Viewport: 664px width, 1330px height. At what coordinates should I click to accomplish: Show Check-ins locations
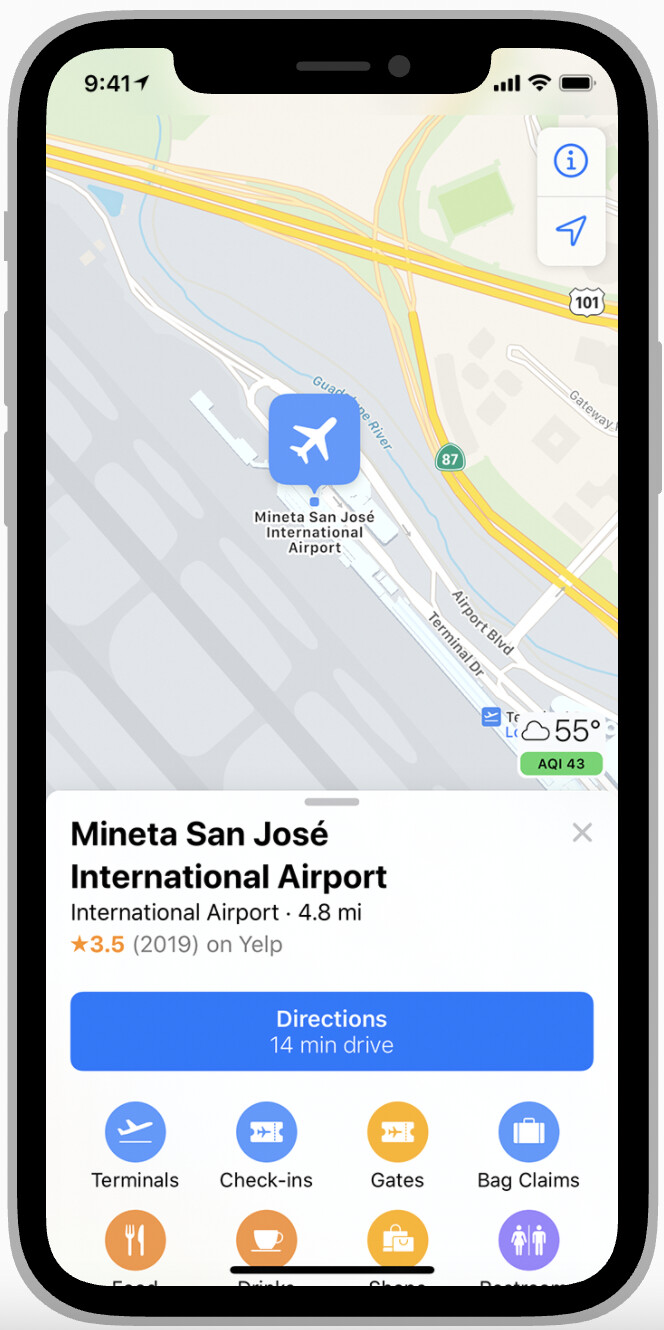(x=266, y=1147)
